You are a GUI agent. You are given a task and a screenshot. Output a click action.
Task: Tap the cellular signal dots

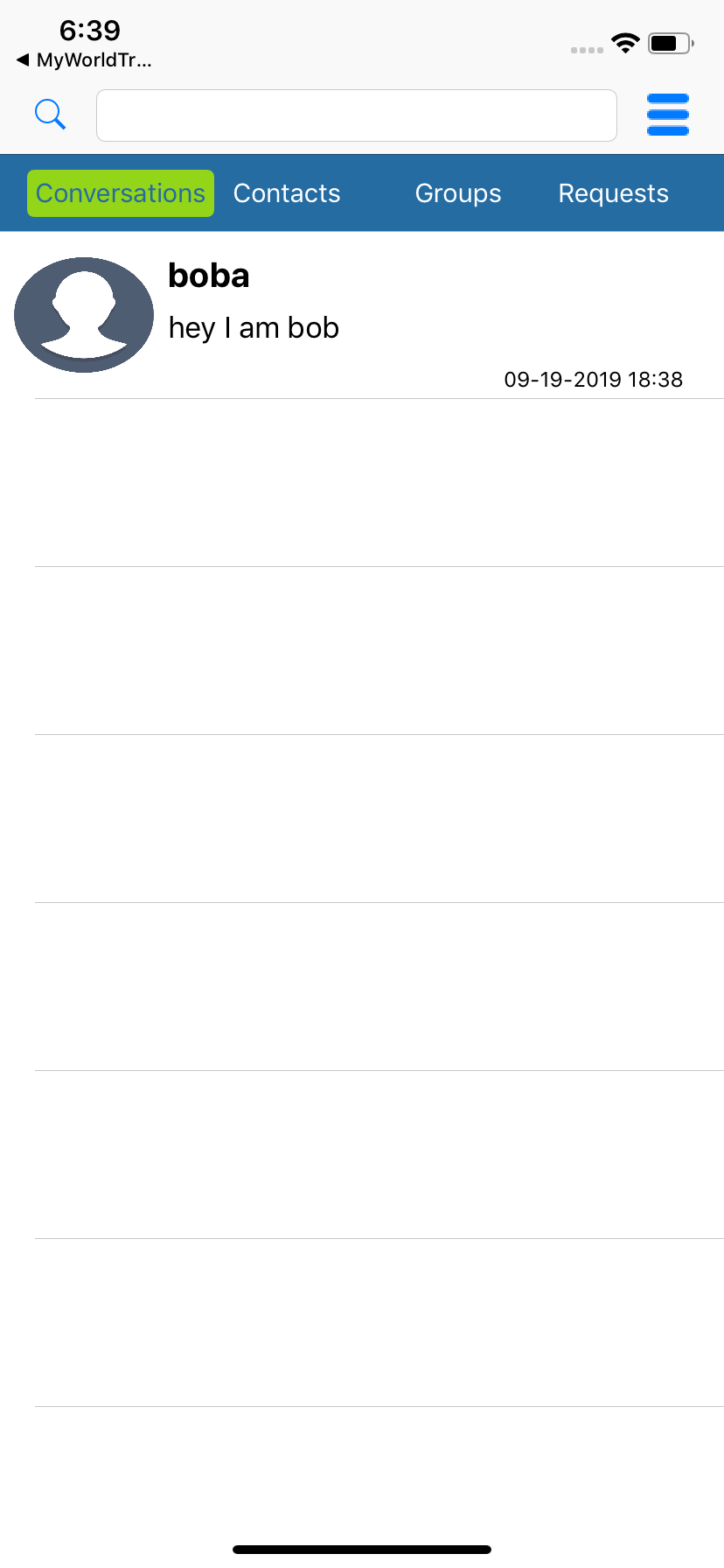[x=584, y=50]
